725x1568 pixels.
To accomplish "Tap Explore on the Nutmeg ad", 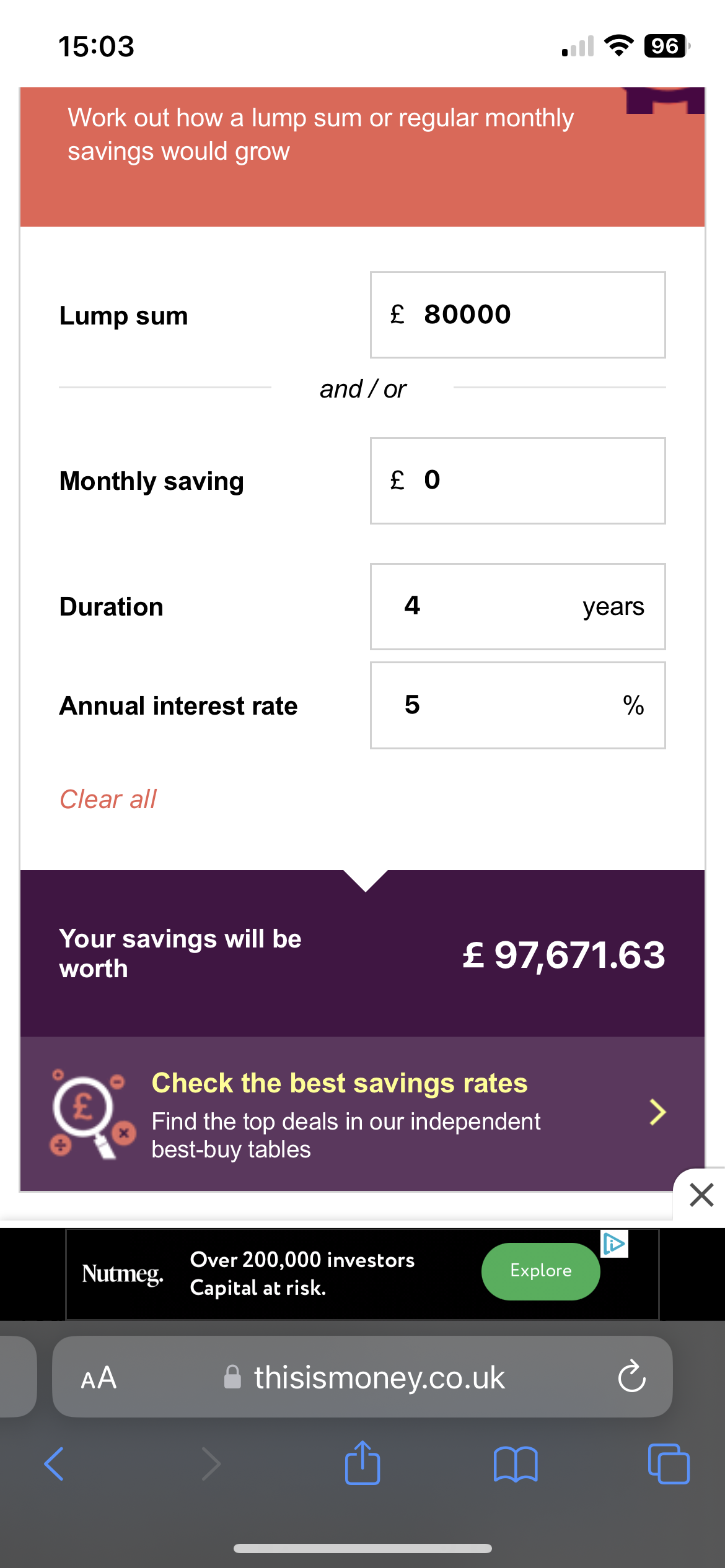I will point(540,1271).
